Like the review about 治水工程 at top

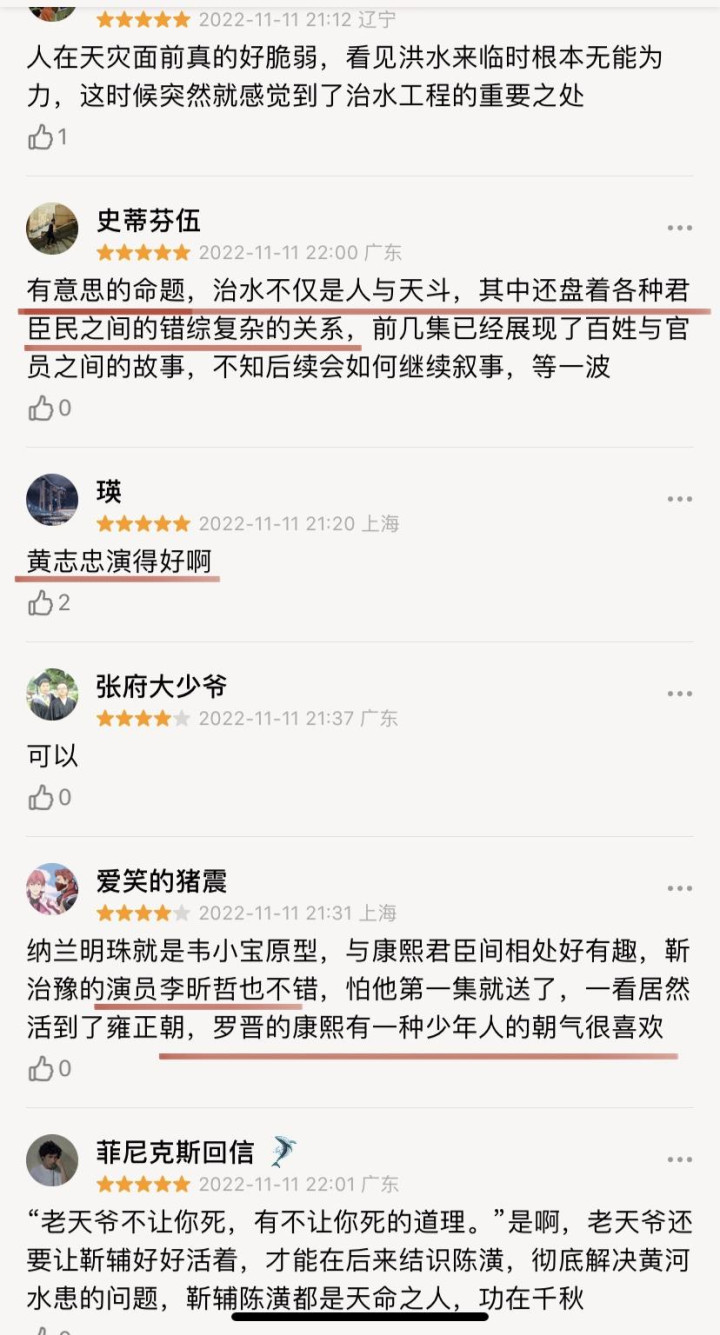pyautogui.click(x=47, y=137)
